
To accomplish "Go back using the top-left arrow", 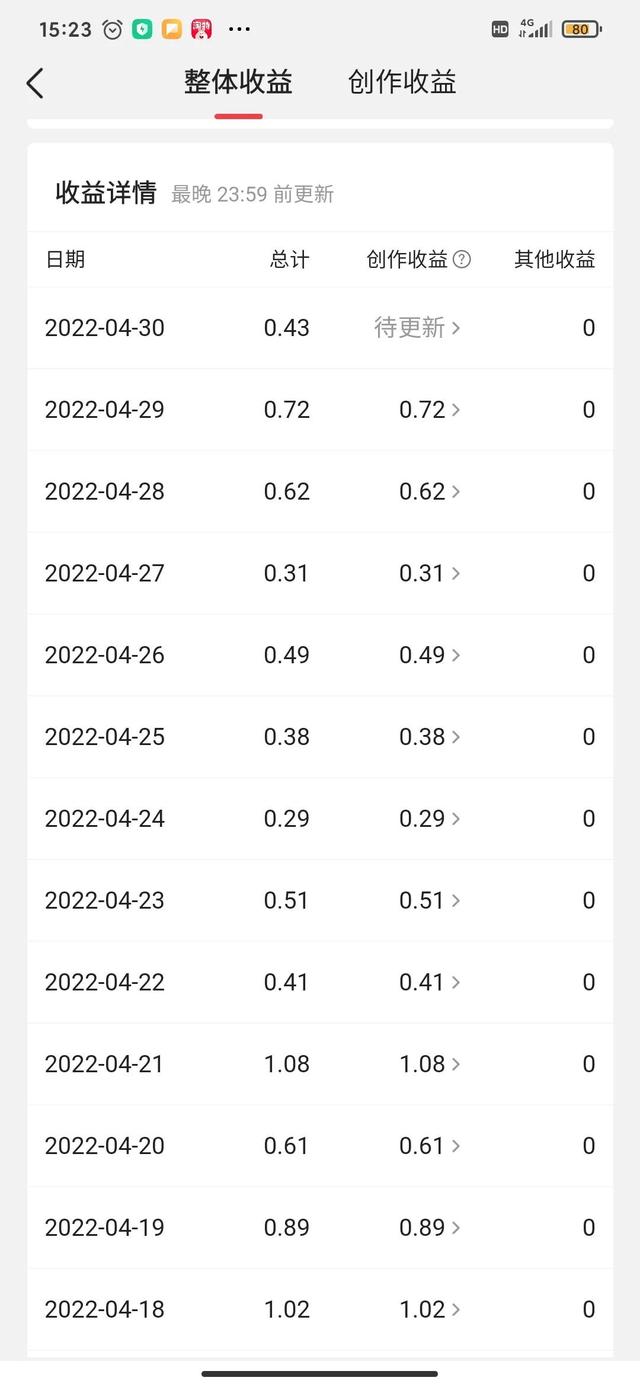I will pos(35,83).
